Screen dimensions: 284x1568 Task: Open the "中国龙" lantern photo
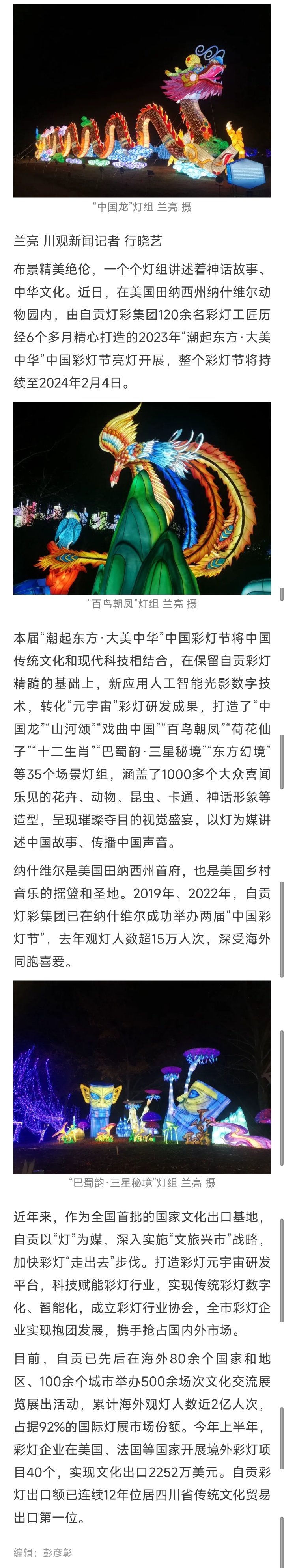tap(142, 100)
